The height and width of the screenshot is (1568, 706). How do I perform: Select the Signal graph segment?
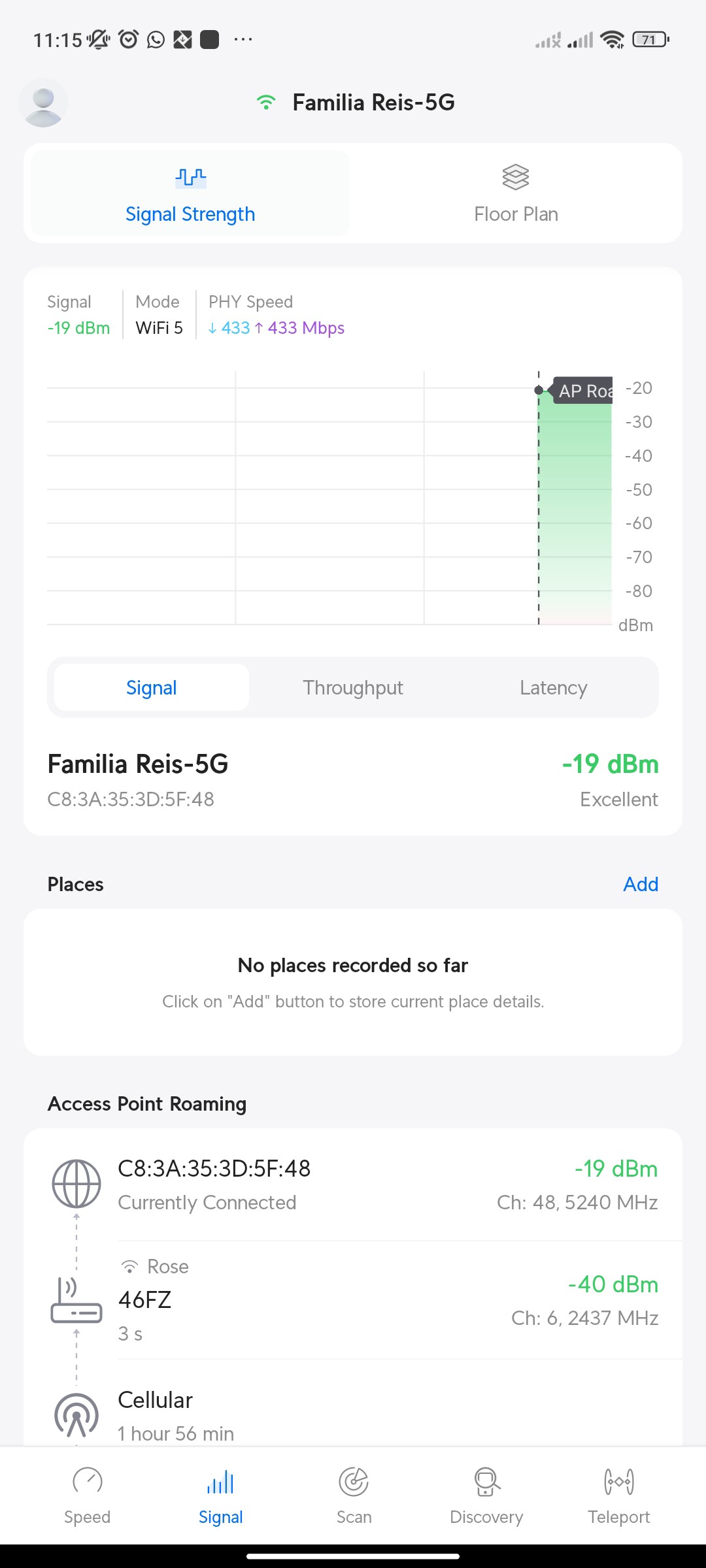152,687
